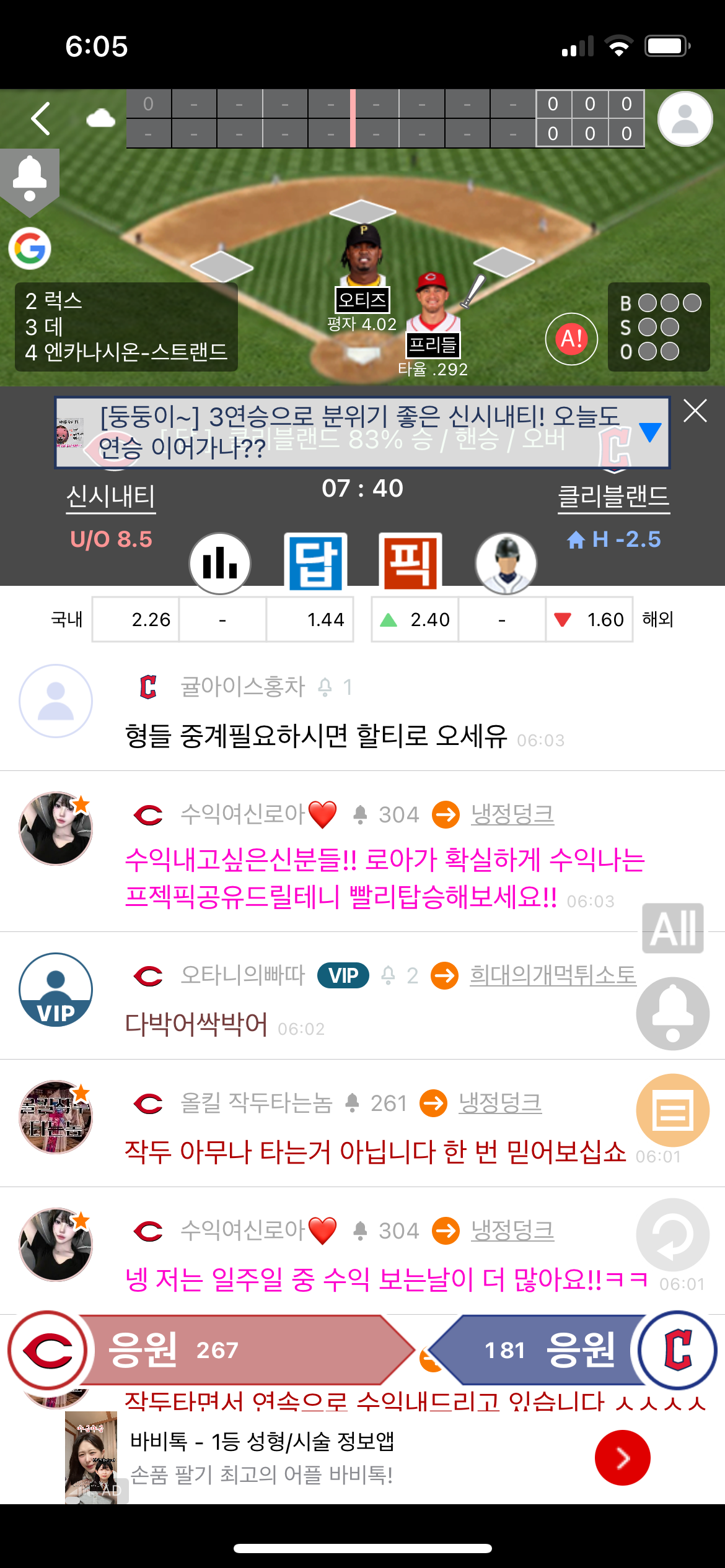Tap the All chat filter button

673,928
